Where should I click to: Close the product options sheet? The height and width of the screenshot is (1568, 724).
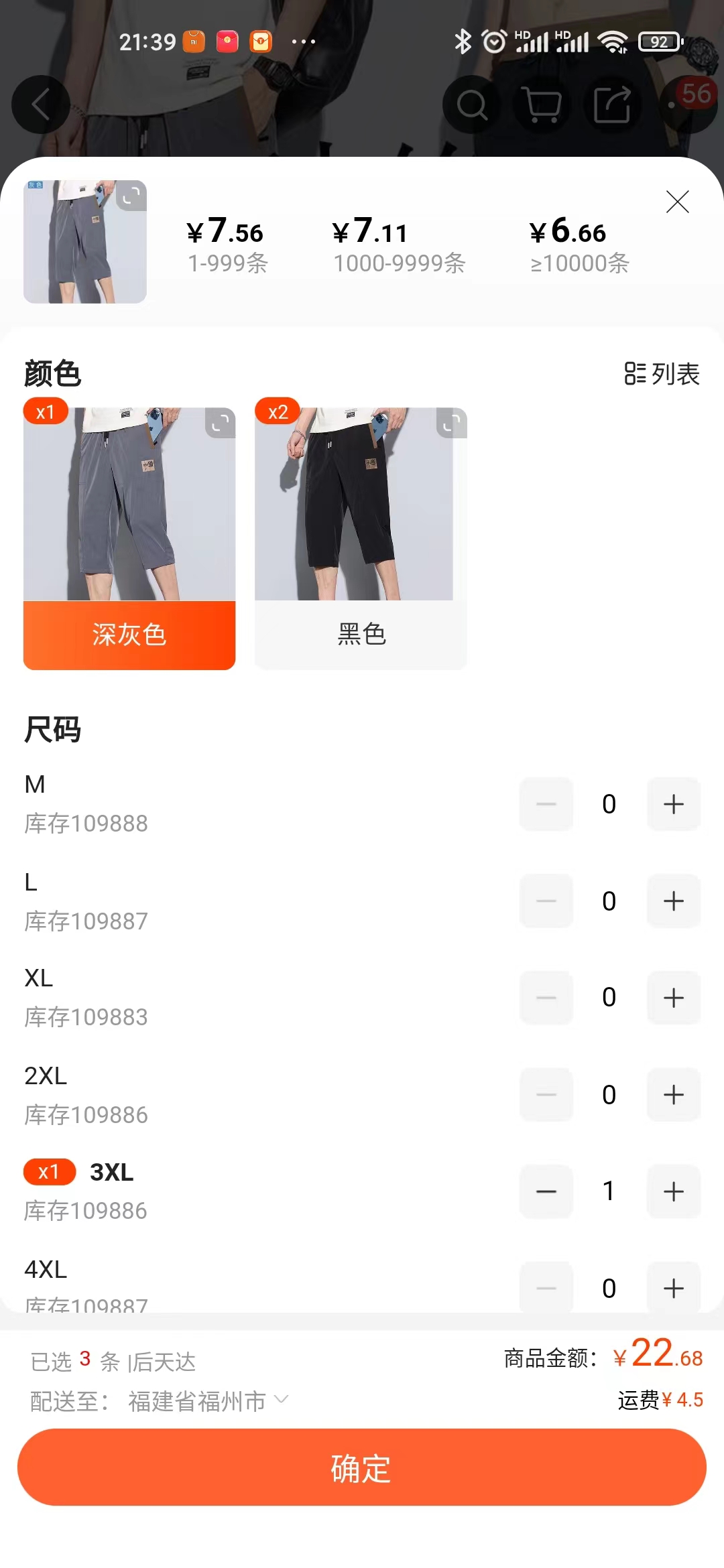(x=677, y=202)
